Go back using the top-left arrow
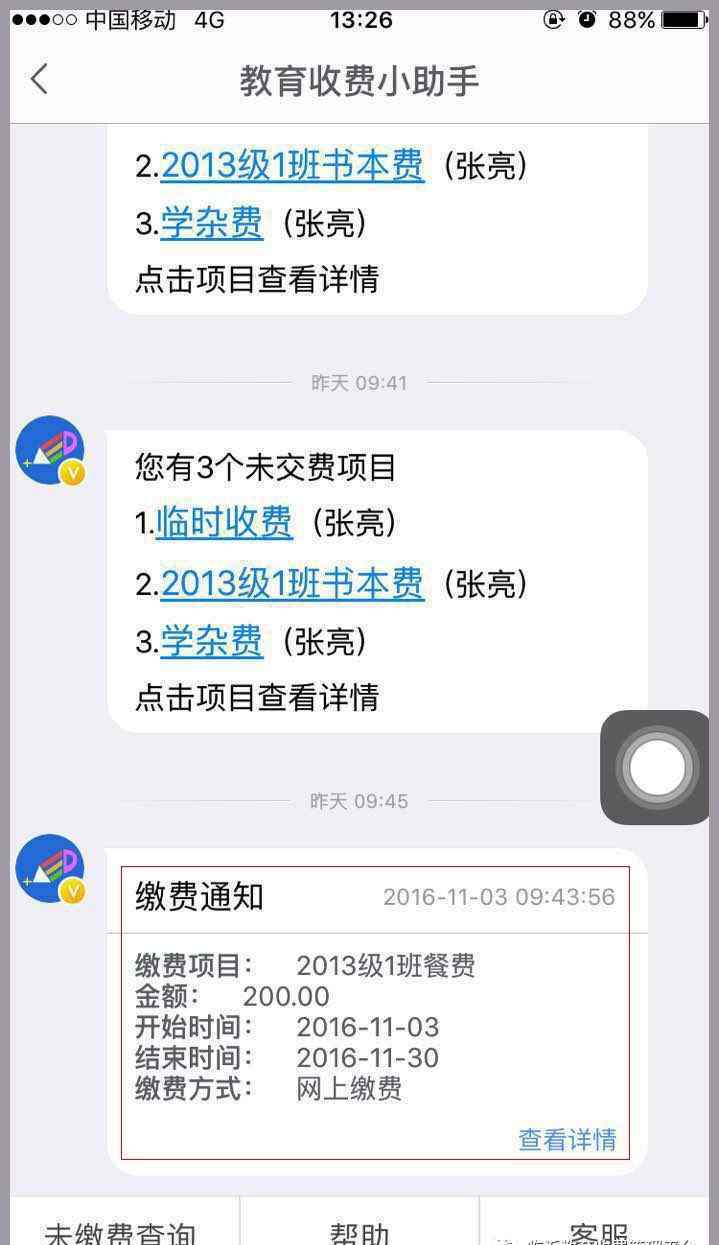Viewport: 719px width, 1245px height. [39, 79]
